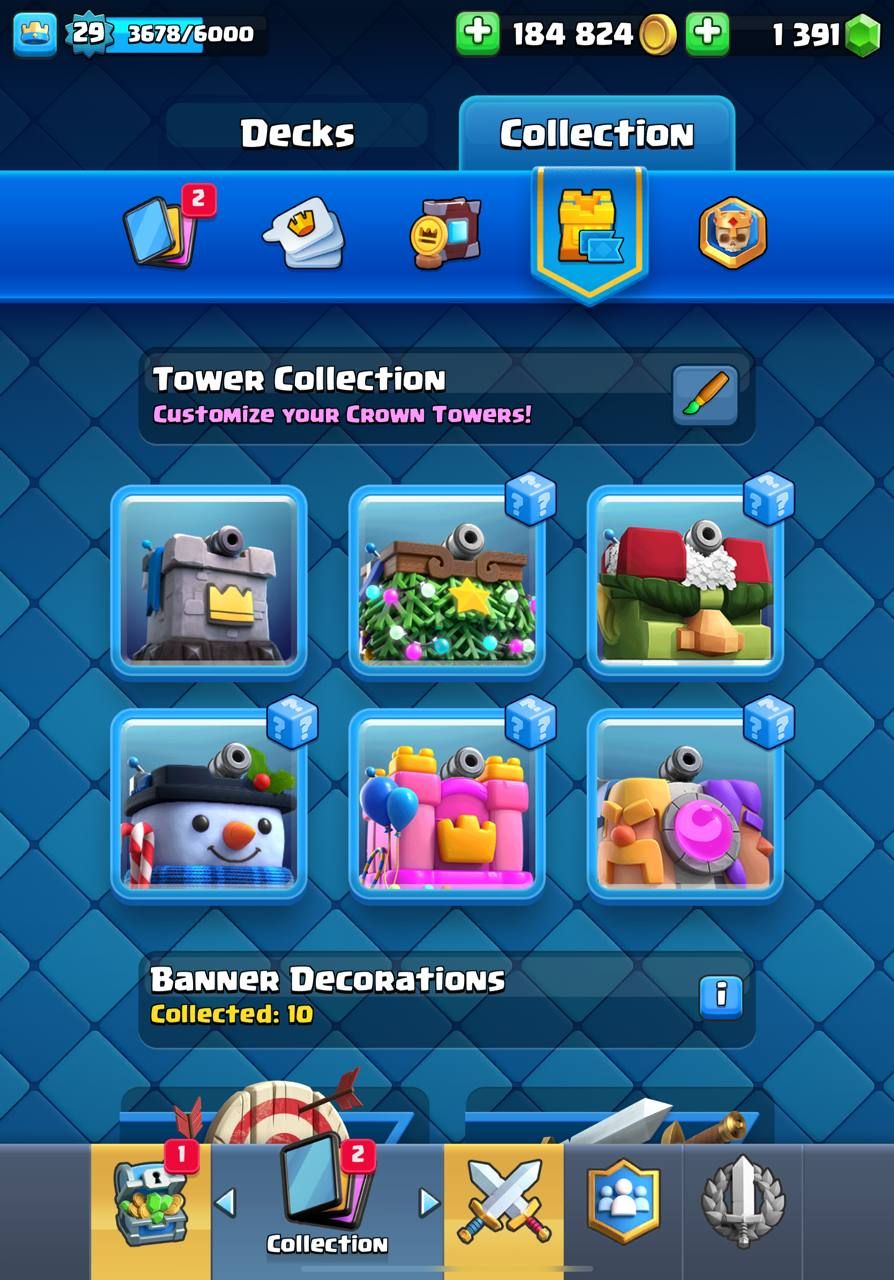
Task: Open the cards collection sub-tab
Action: 162,230
